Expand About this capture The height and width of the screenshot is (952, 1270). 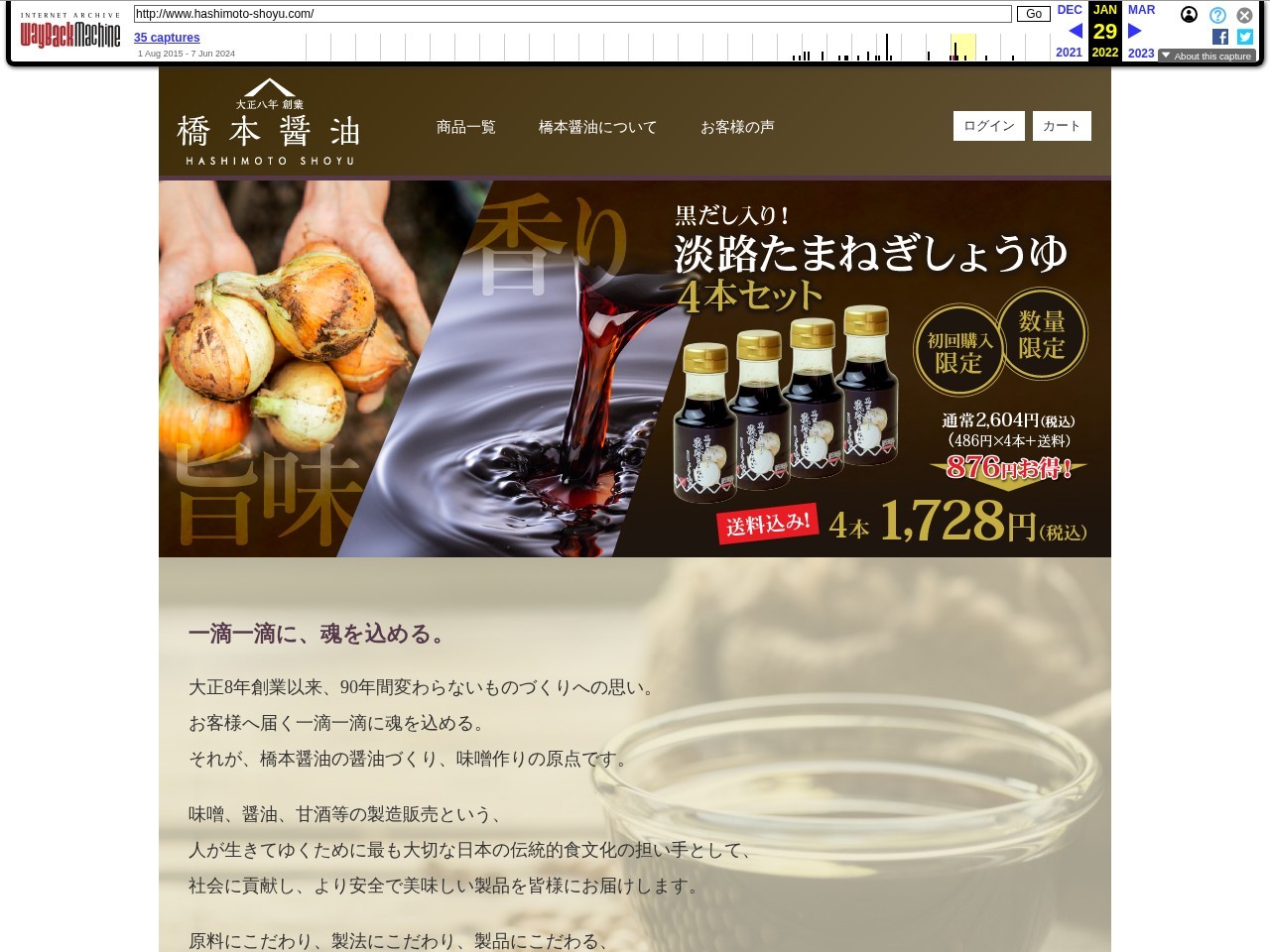[1206, 57]
